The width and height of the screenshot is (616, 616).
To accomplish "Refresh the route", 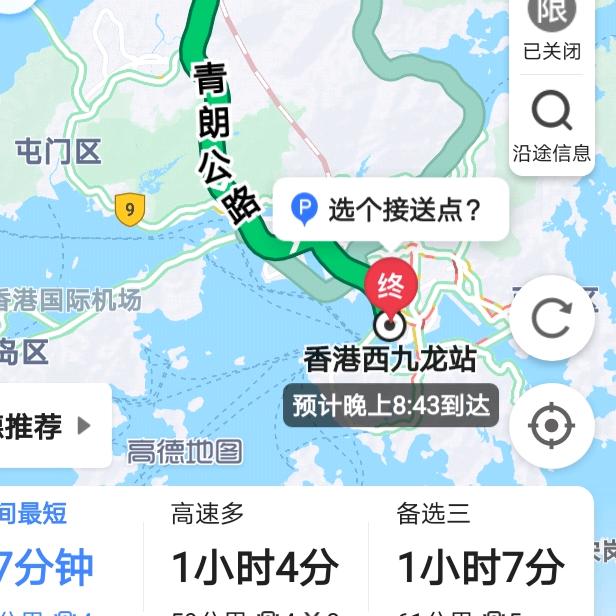I will [x=551, y=318].
